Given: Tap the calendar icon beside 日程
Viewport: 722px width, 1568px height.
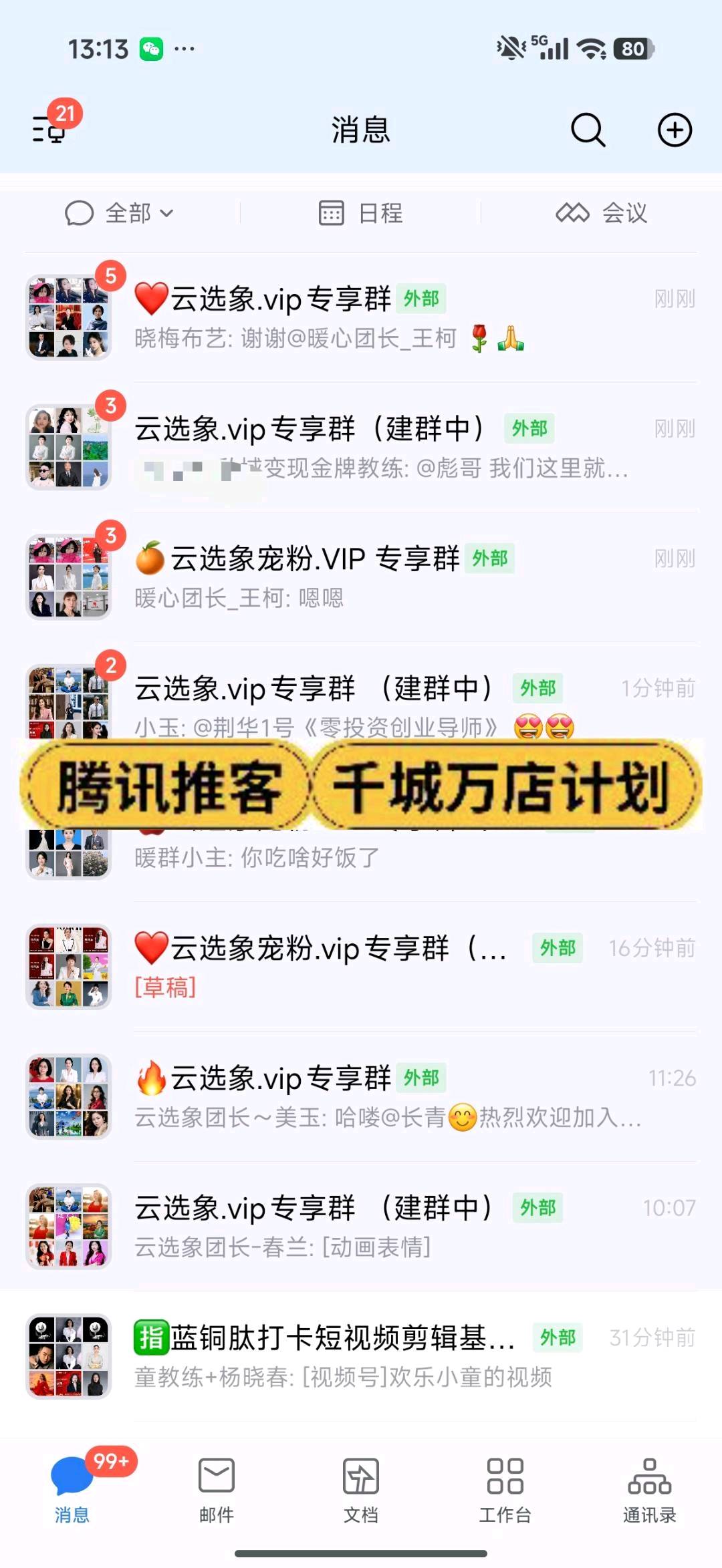Looking at the screenshot, I should coord(332,212).
